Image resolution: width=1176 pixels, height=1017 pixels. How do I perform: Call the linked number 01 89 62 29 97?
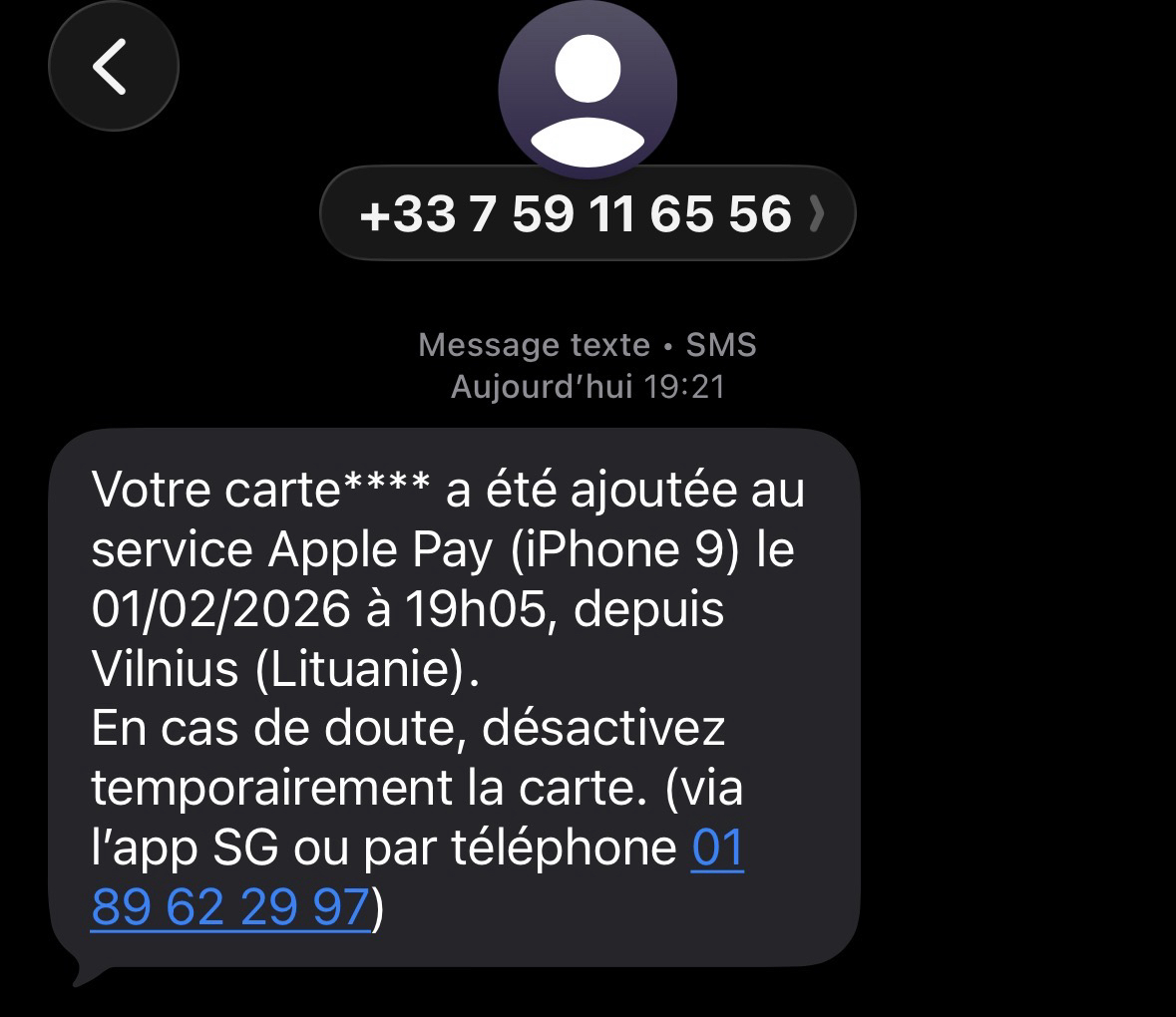click(x=230, y=907)
